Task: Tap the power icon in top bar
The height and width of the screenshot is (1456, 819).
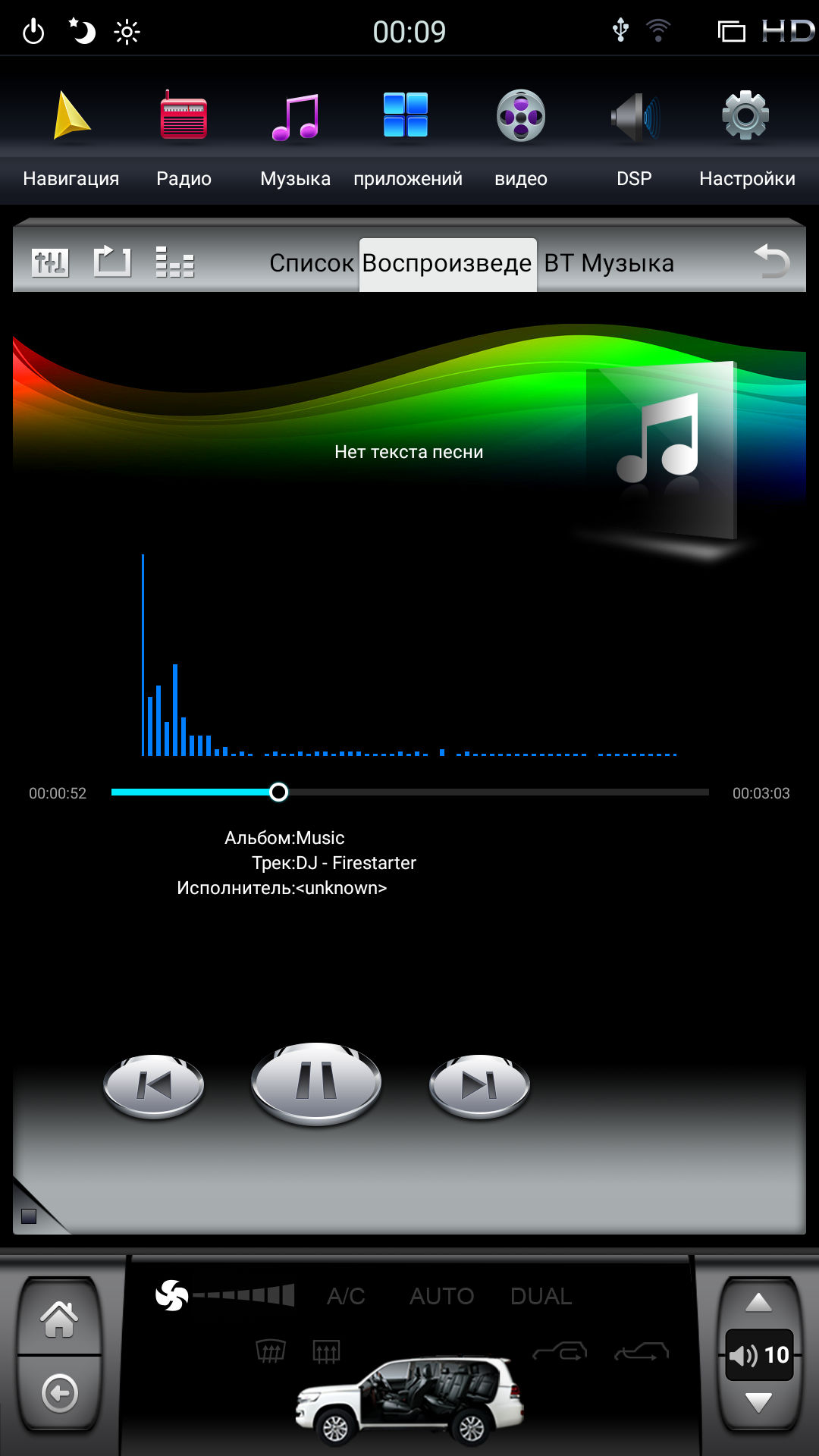Action: coord(33,32)
